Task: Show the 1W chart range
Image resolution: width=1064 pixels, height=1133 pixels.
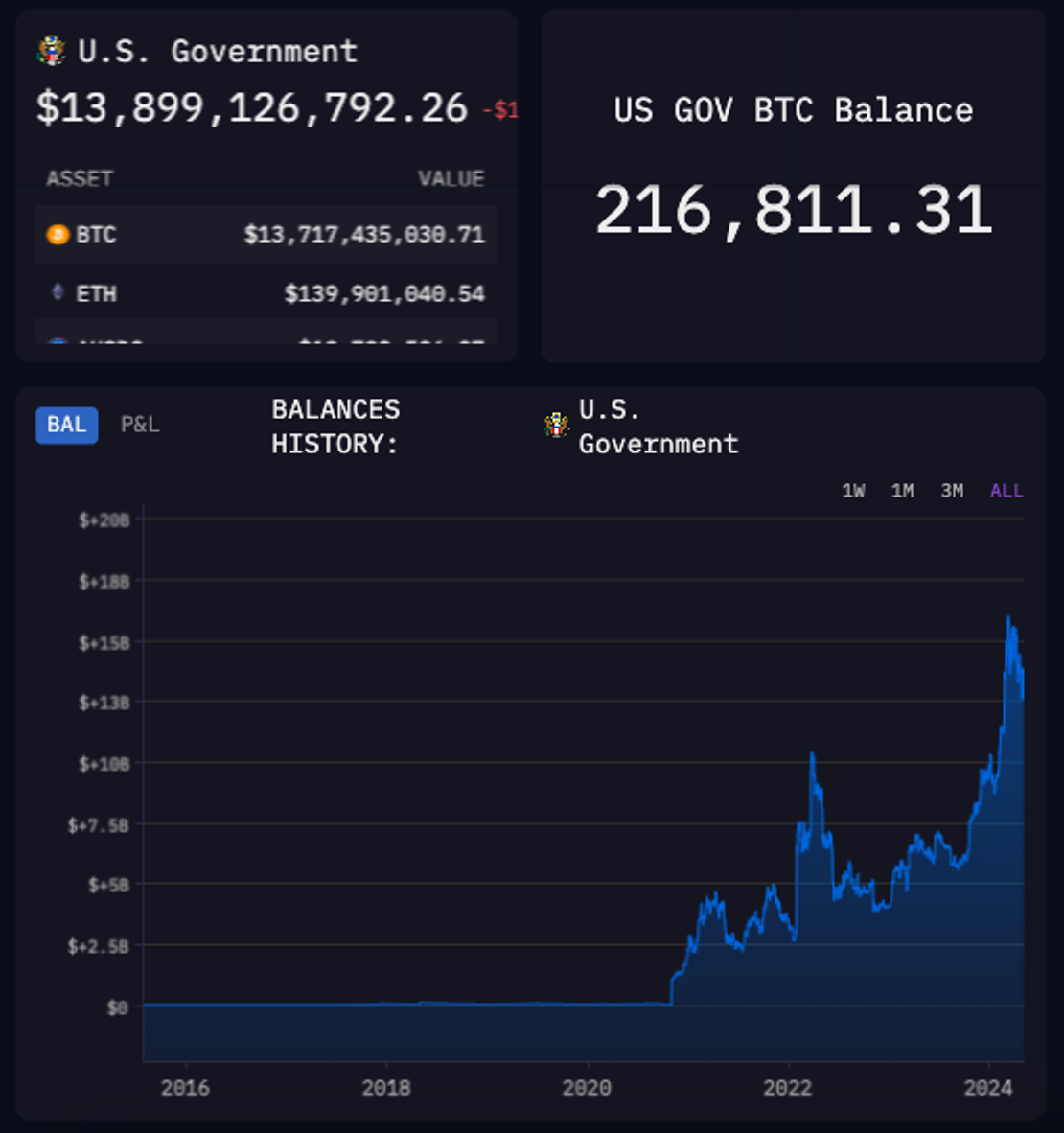Action: 853,491
